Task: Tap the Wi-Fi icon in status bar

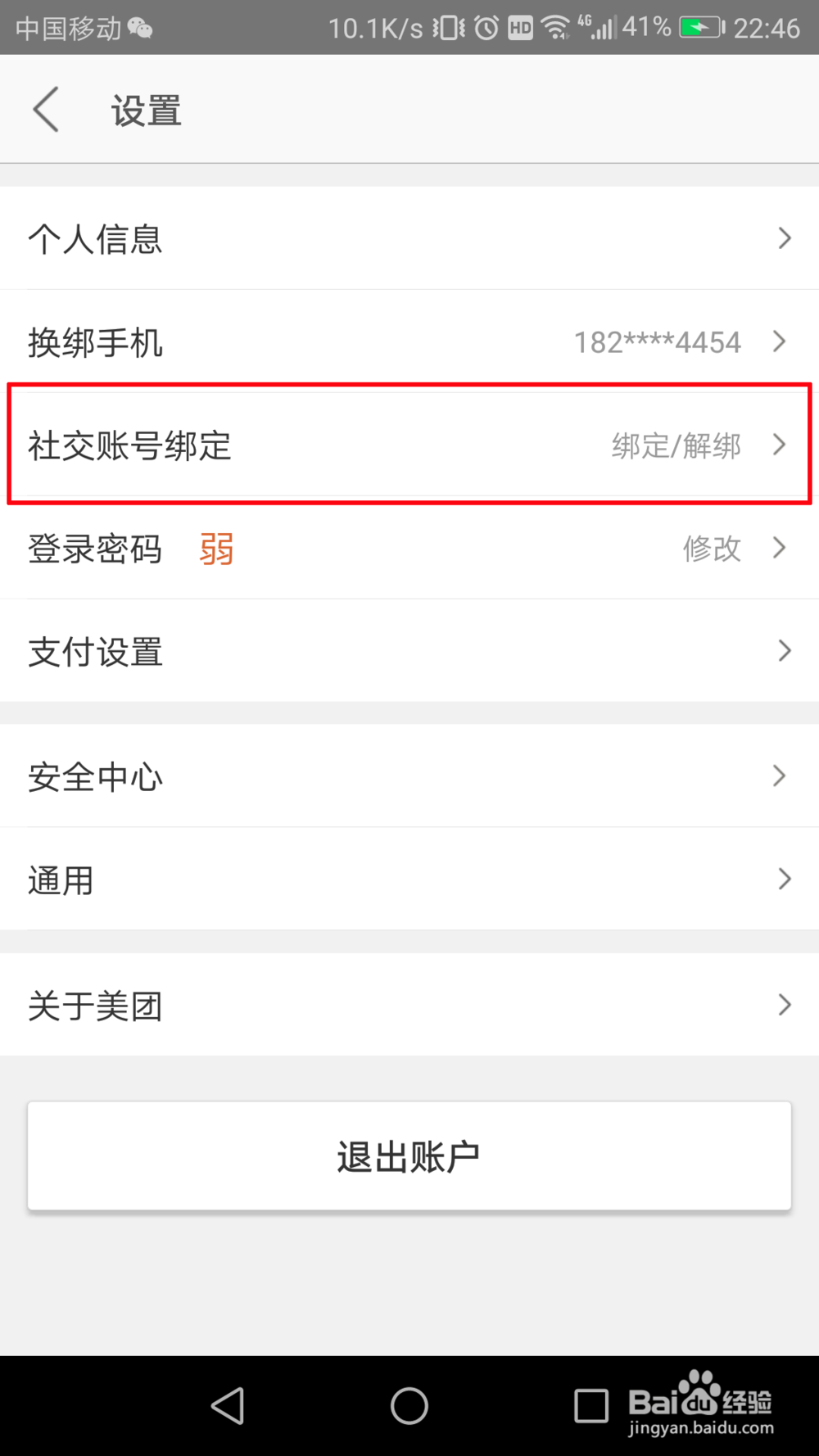Action: 556,27
